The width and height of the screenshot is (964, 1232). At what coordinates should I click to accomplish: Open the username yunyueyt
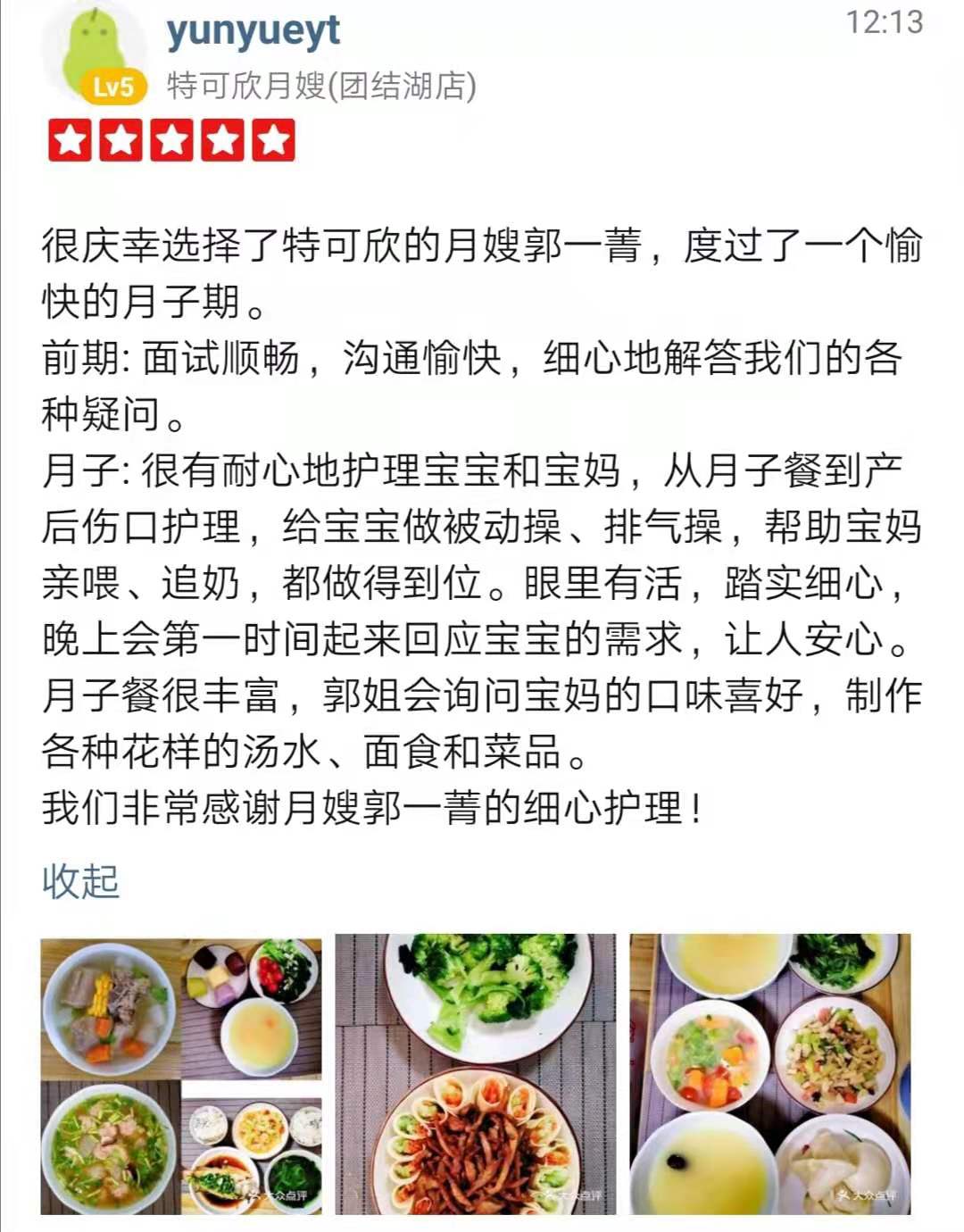[x=253, y=32]
